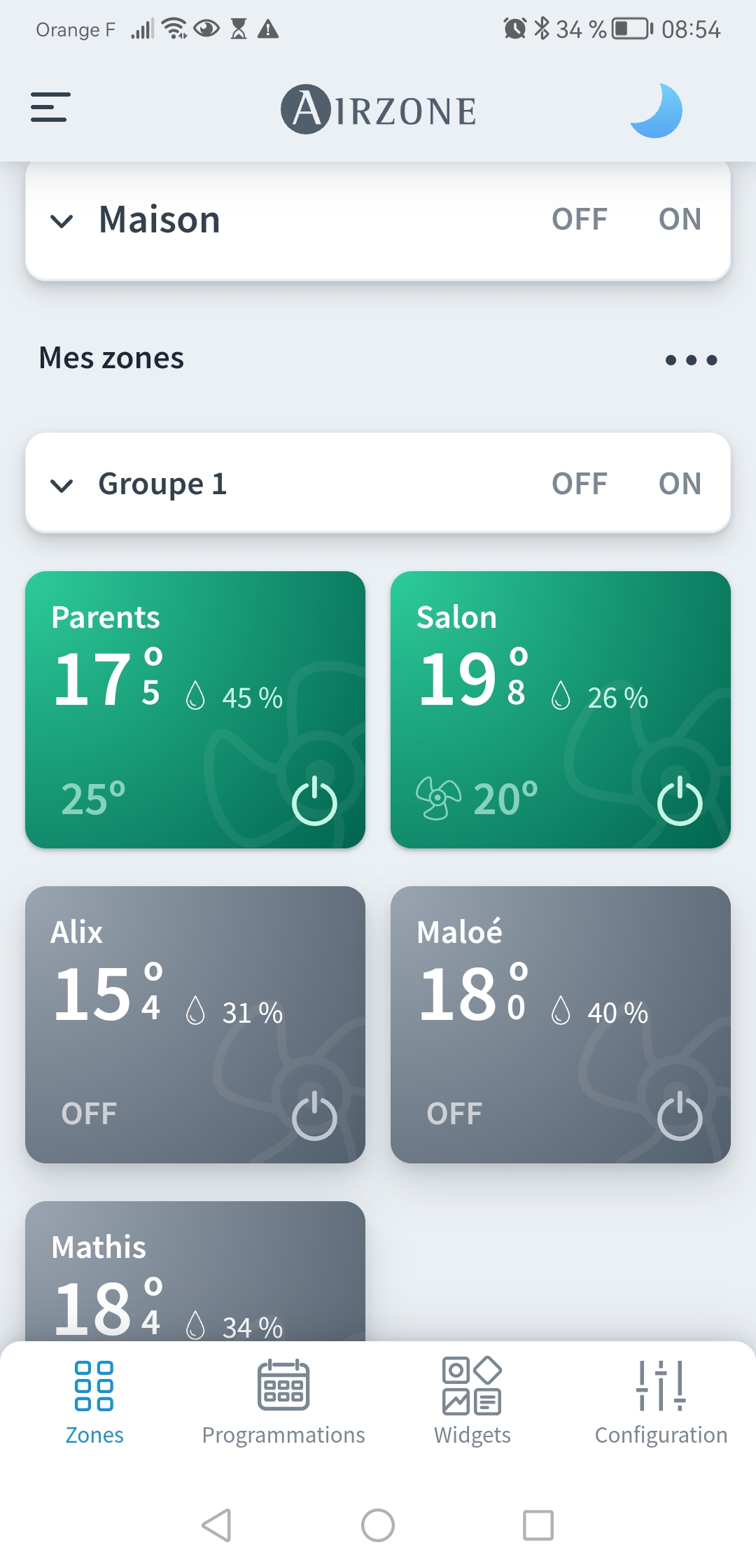Switch Groupe 1 ON
The image size is (756, 1568).
[x=680, y=484]
